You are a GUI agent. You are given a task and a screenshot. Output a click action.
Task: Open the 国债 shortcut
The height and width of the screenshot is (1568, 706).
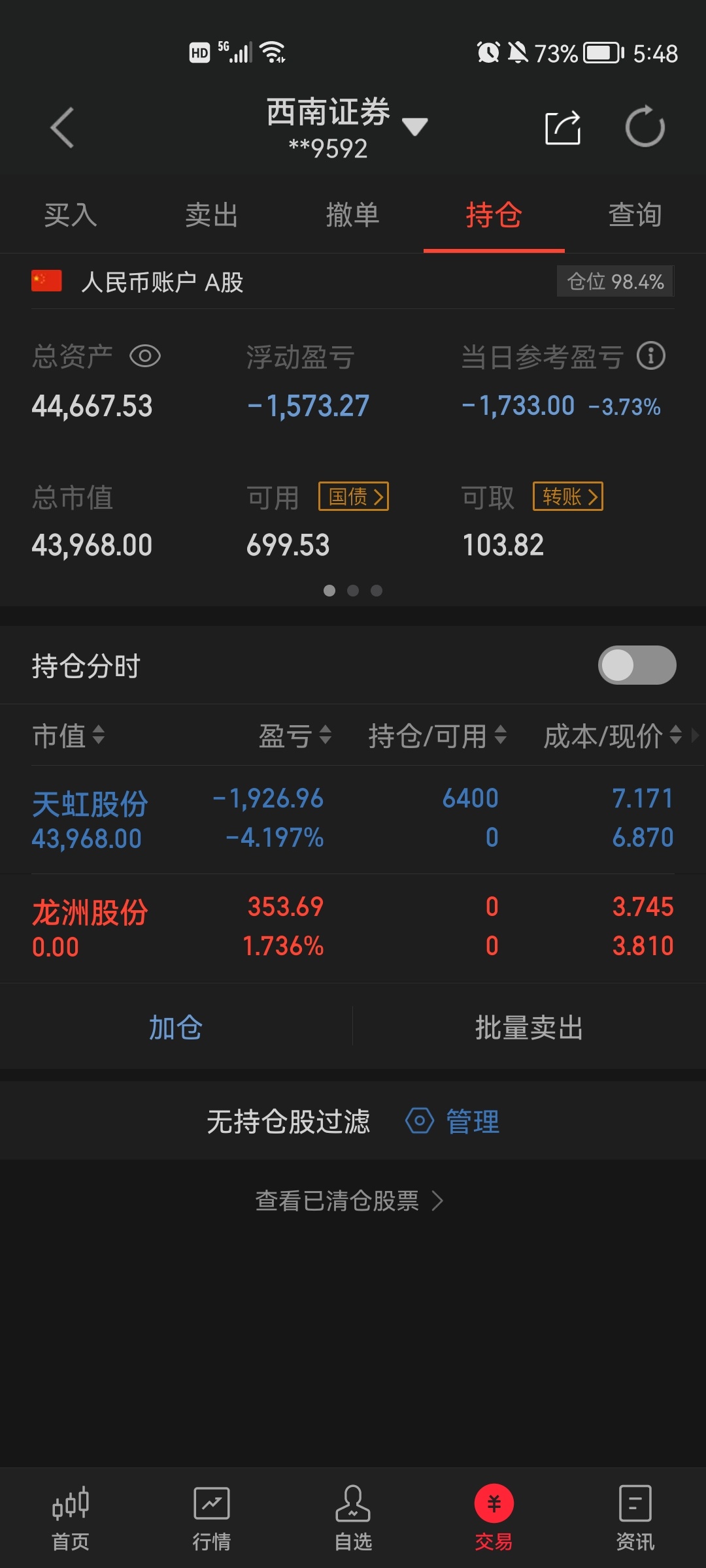pyautogui.click(x=354, y=497)
